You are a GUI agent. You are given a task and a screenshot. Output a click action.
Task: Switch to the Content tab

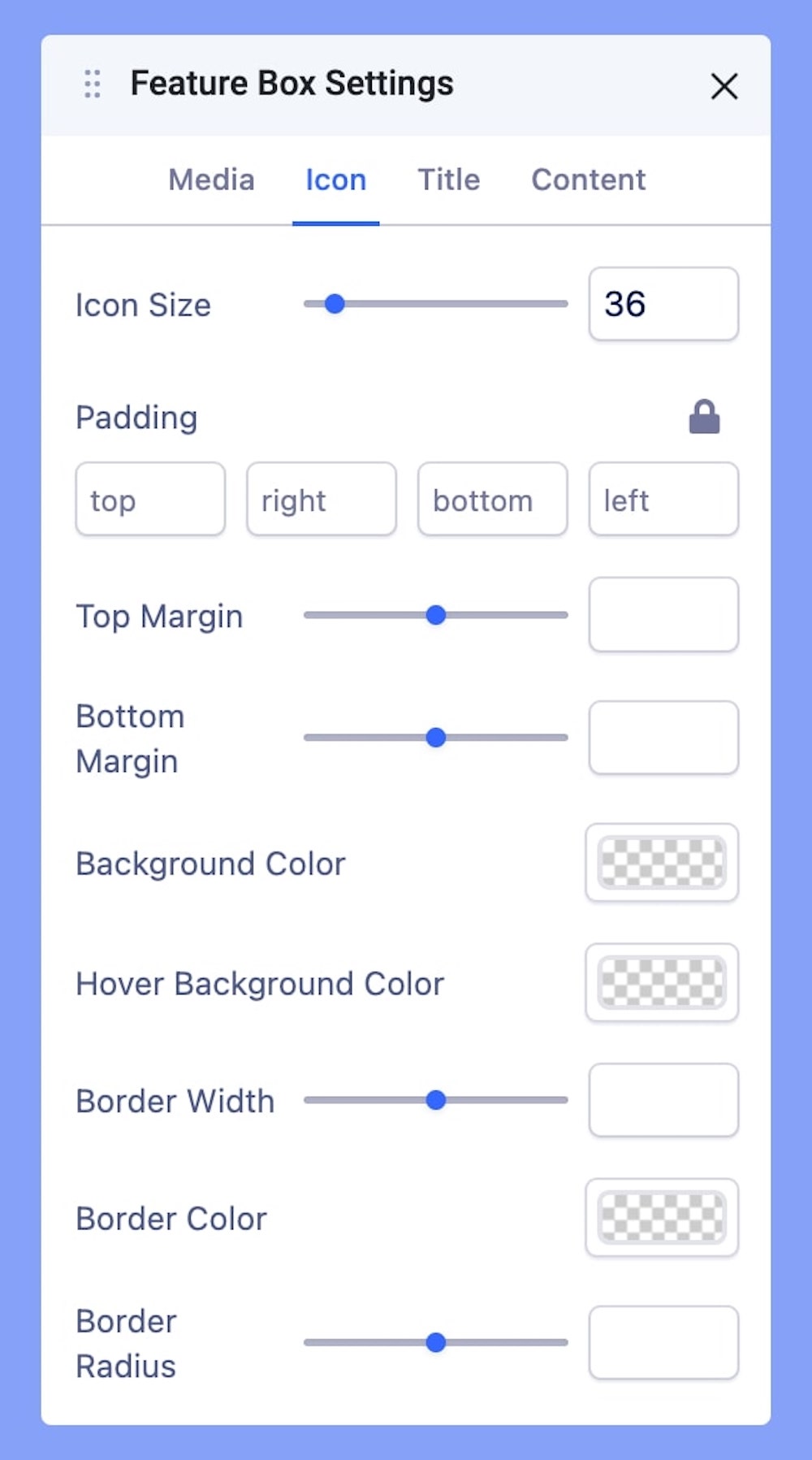click(x=589, y=180)
